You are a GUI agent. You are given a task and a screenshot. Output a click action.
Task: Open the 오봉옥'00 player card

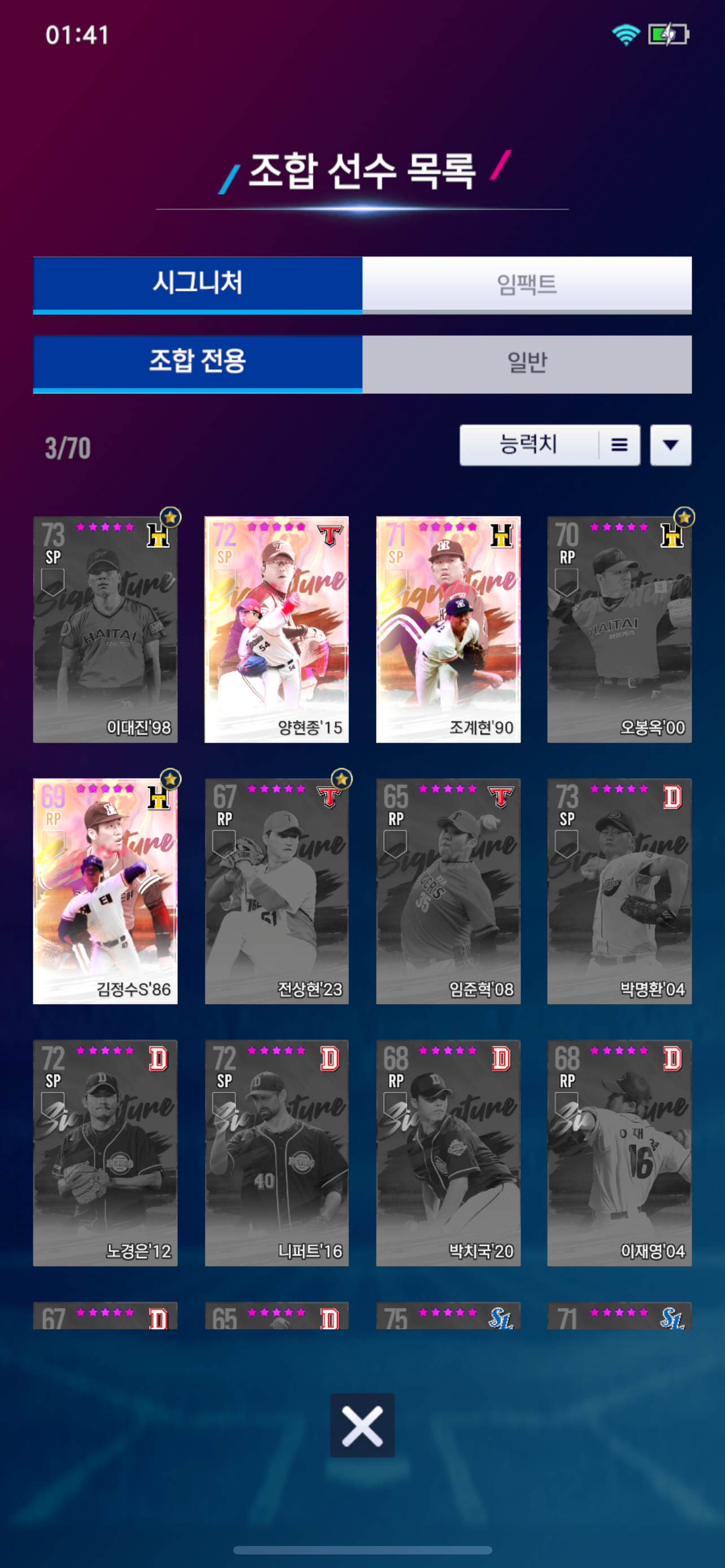tap(619, 629)
